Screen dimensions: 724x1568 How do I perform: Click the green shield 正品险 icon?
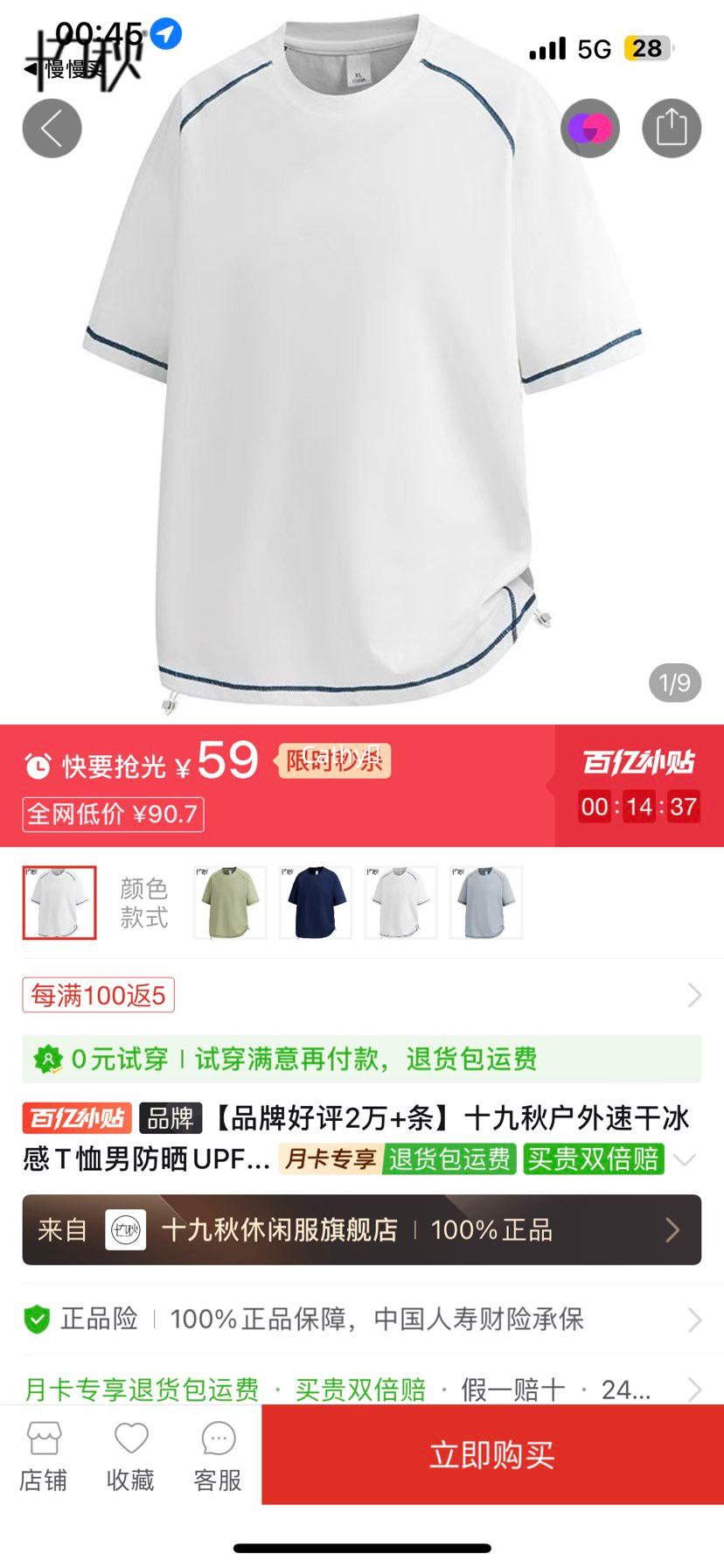36,1319
